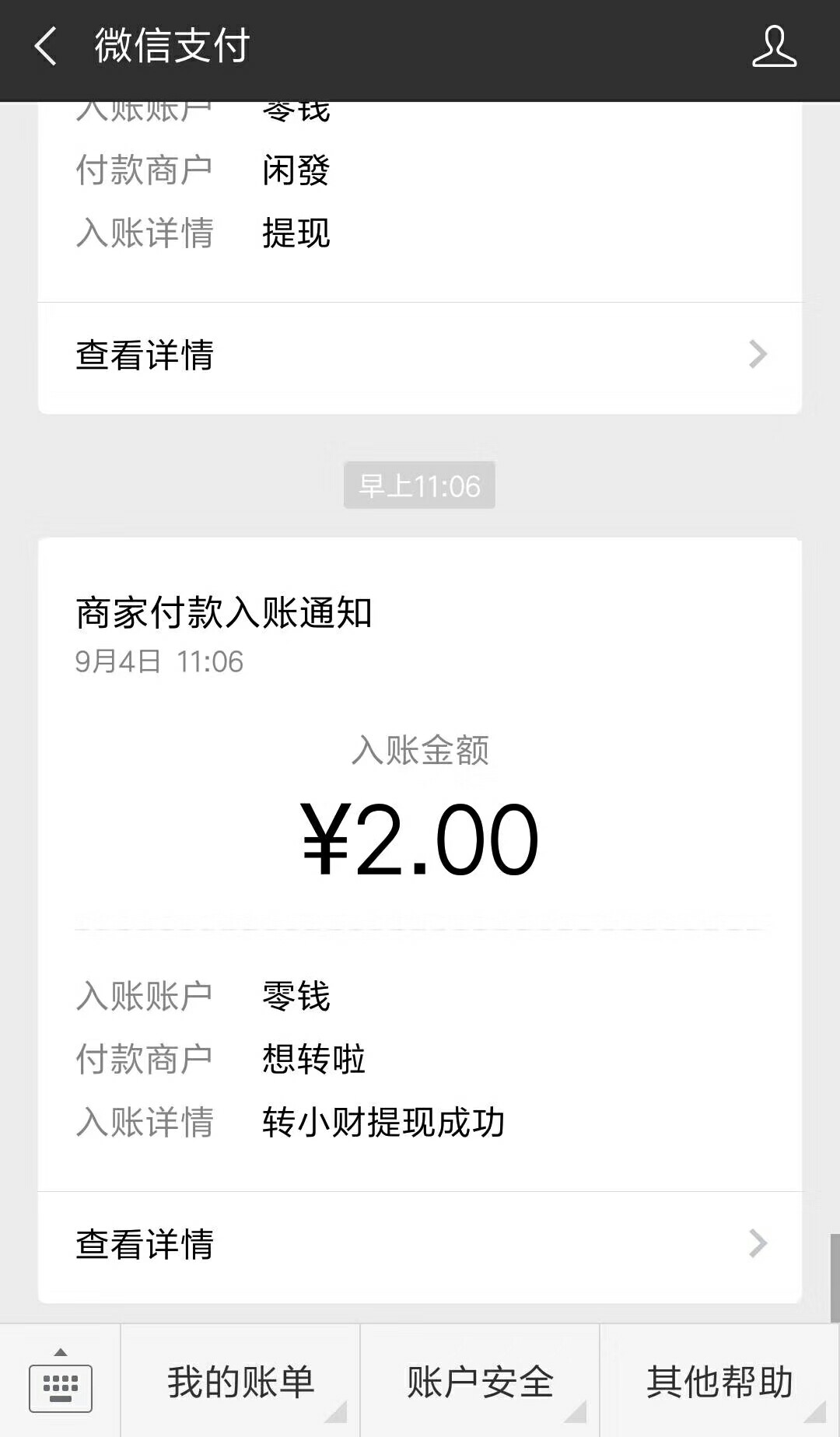Open the 其他帮助 menu

pyautogui.click(x=719, y=1383)
